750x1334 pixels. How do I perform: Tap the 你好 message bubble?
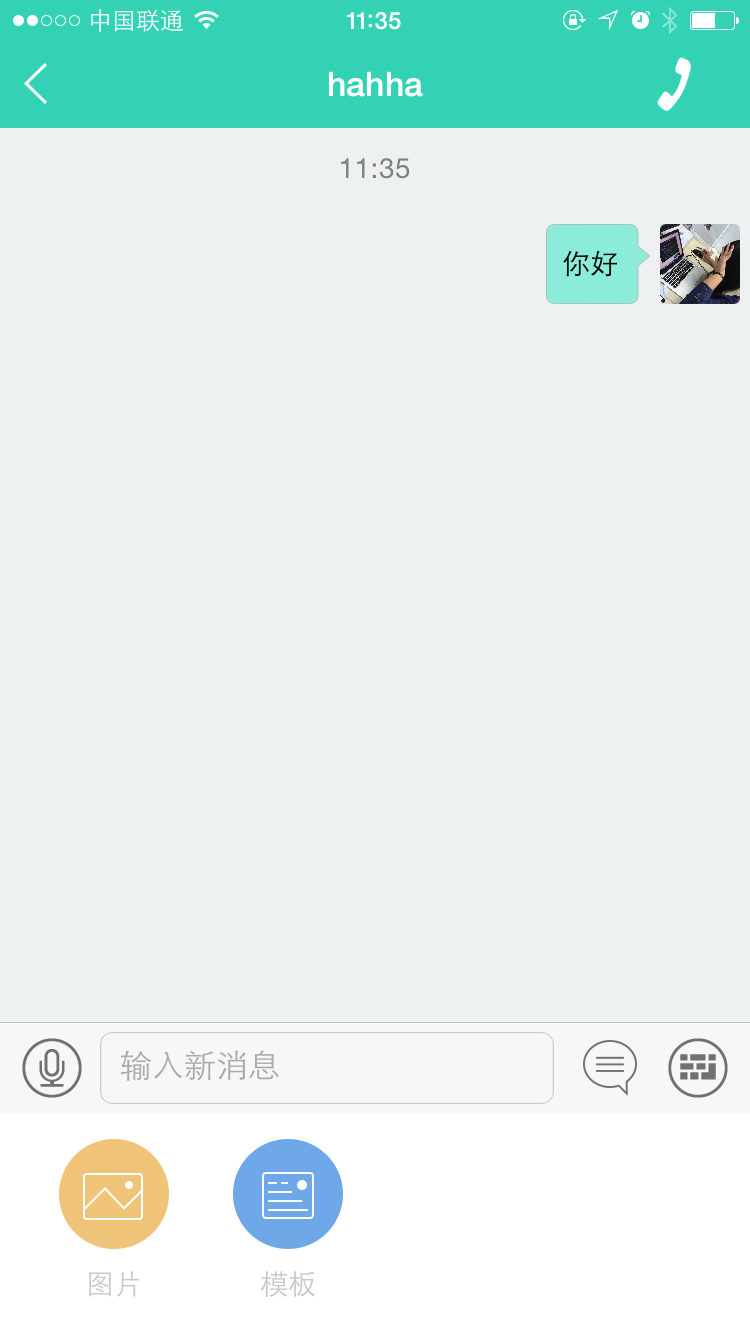pyautogui.click(x=593, y=264)
